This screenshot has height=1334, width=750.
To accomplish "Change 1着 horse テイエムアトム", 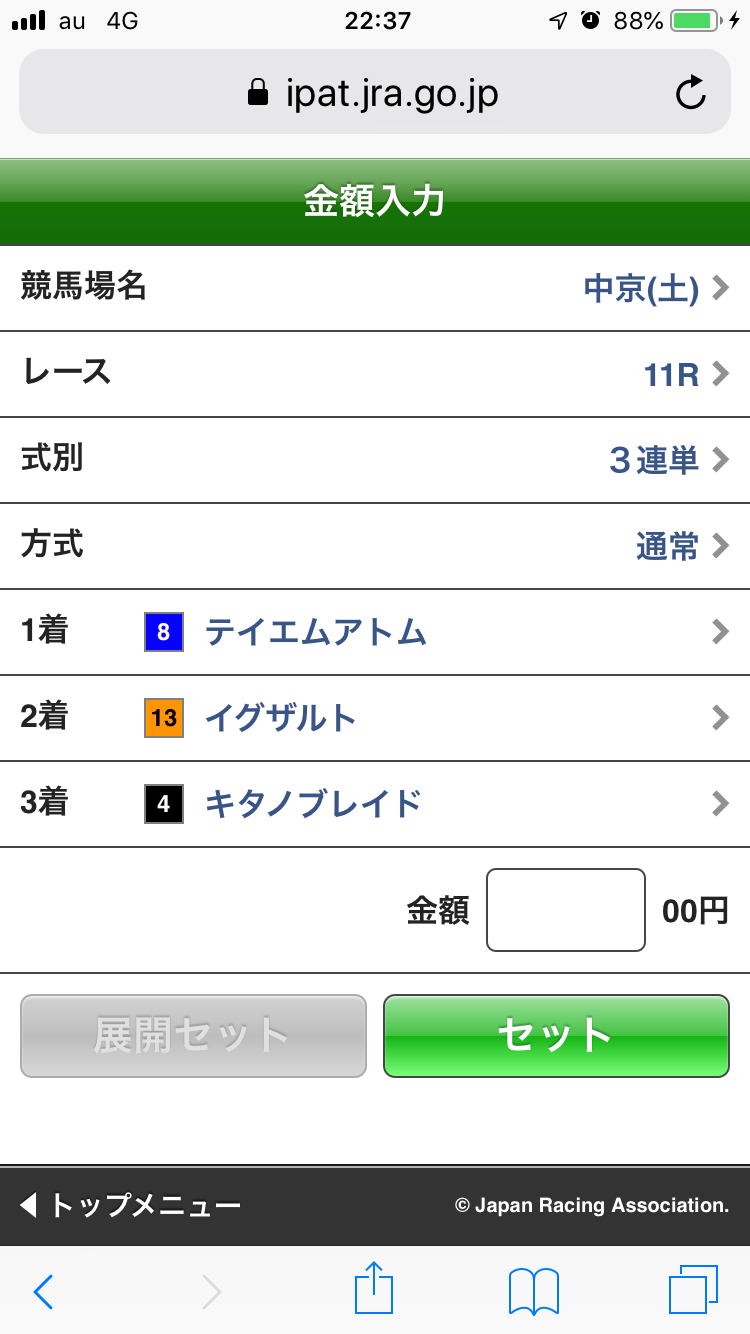I will [375, 632].
